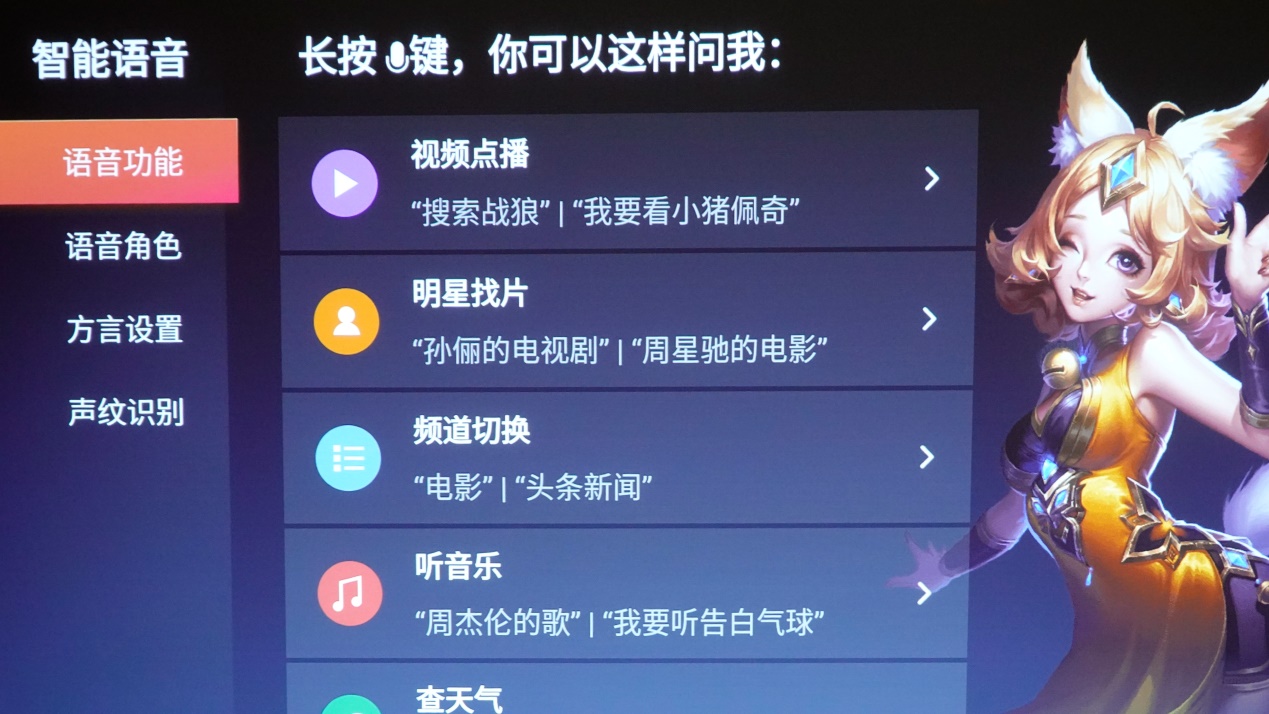Tap the 频道切换 row
Screen dimensions: 1269x714
pos(627,458)
